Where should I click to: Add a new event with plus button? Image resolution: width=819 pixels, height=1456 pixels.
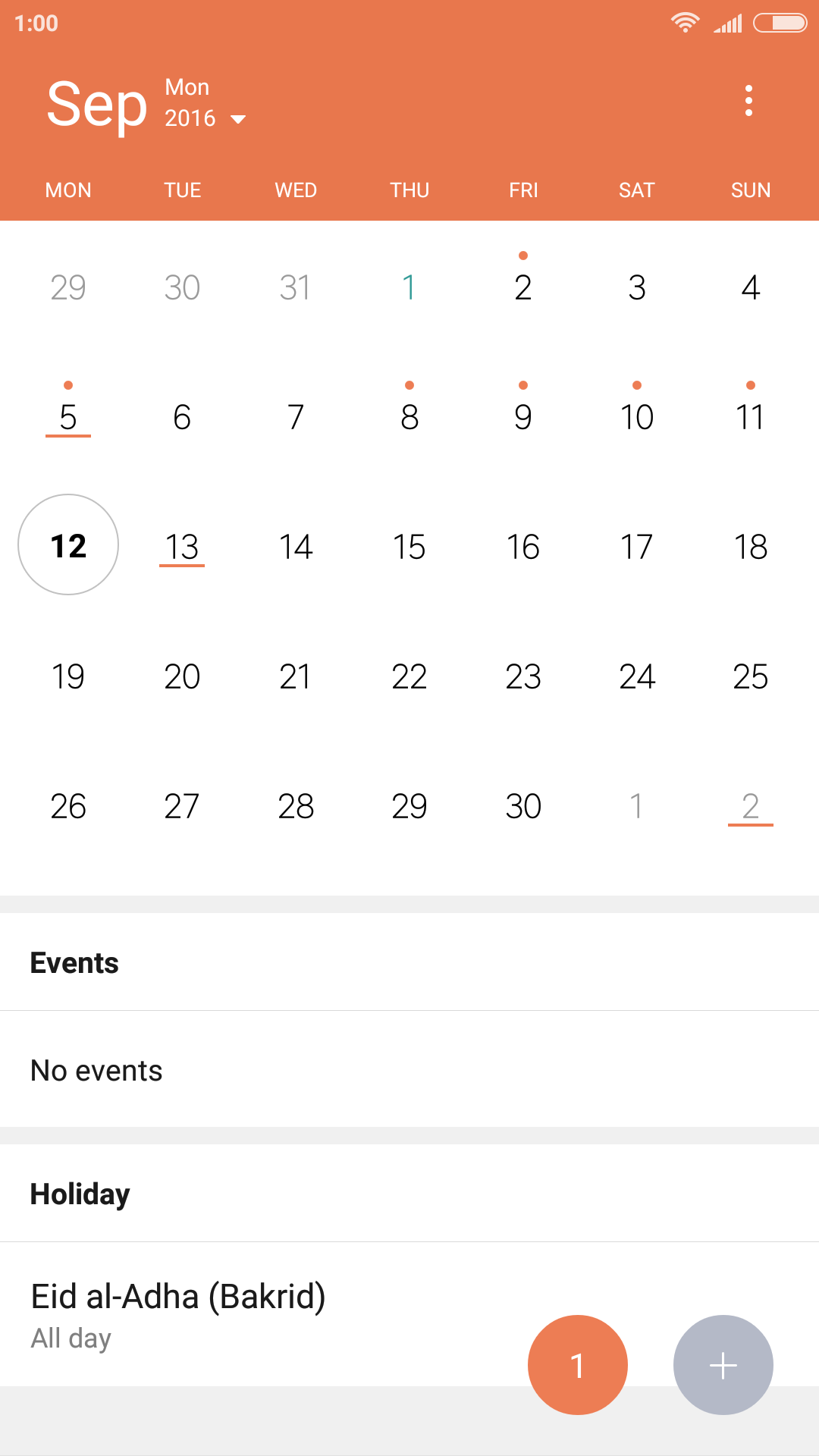[x=723, y=1365]
